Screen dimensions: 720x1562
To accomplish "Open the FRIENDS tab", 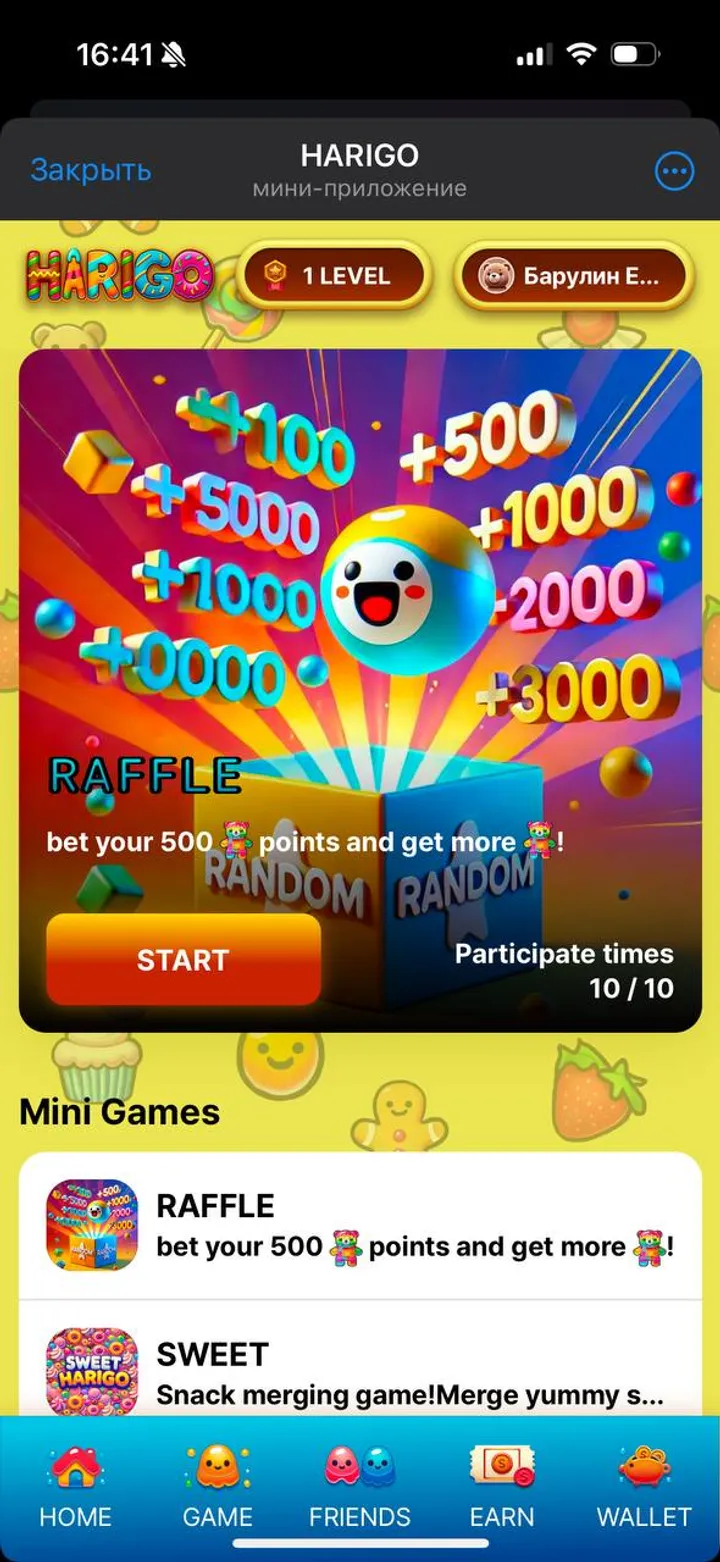I will click(360, 1488).
